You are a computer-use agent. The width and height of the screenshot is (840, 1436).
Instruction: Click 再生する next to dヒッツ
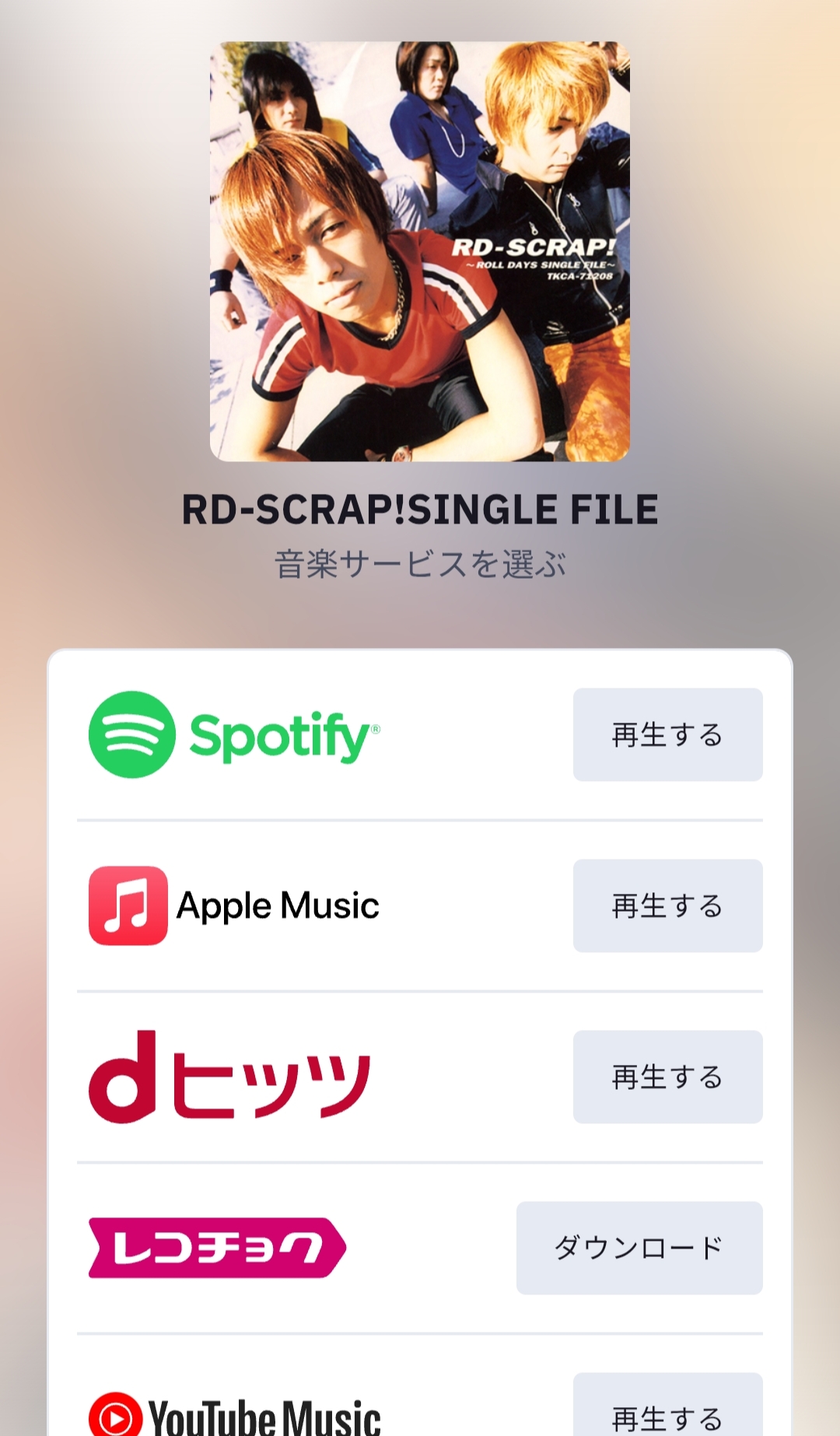[x=667, y=1077]
